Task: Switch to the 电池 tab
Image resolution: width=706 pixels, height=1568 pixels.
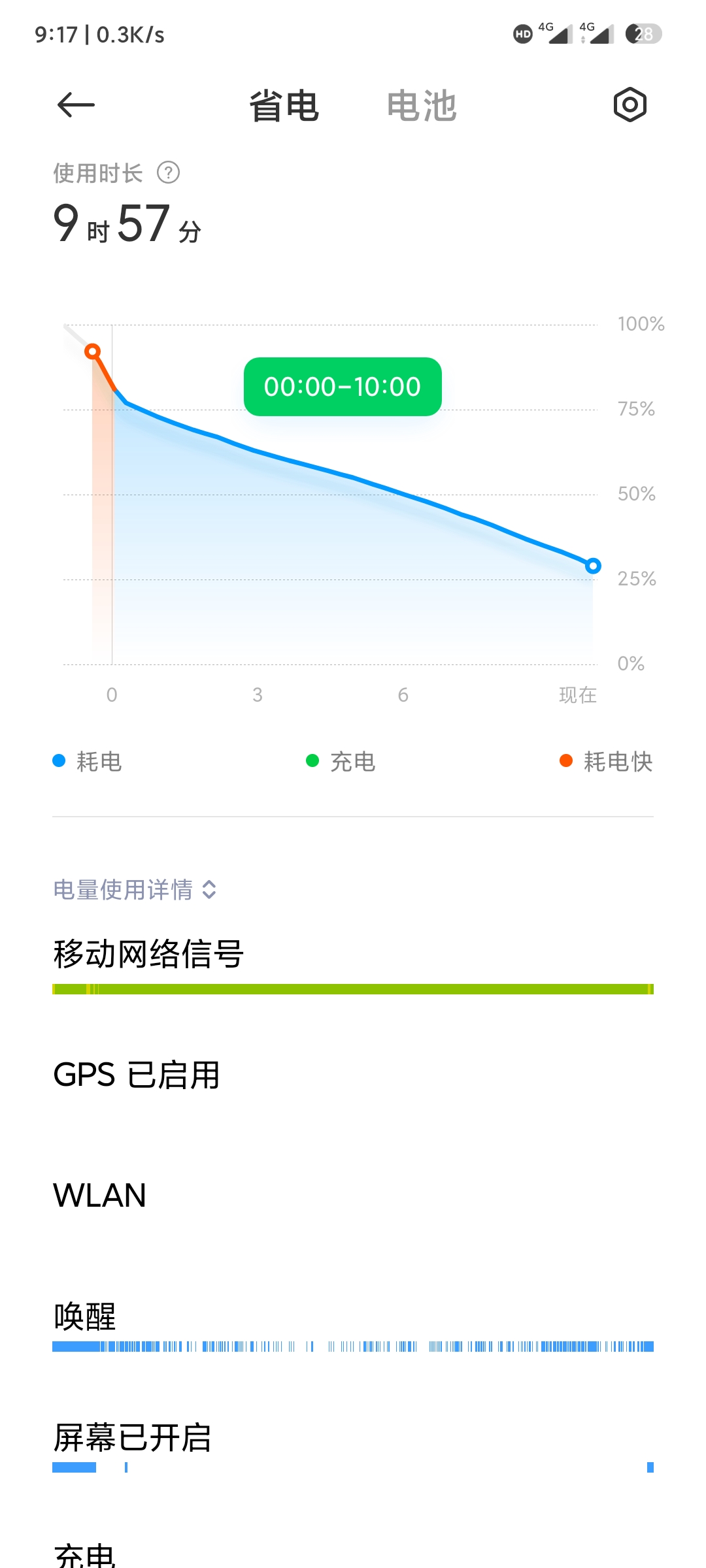Action: point(421,106)
